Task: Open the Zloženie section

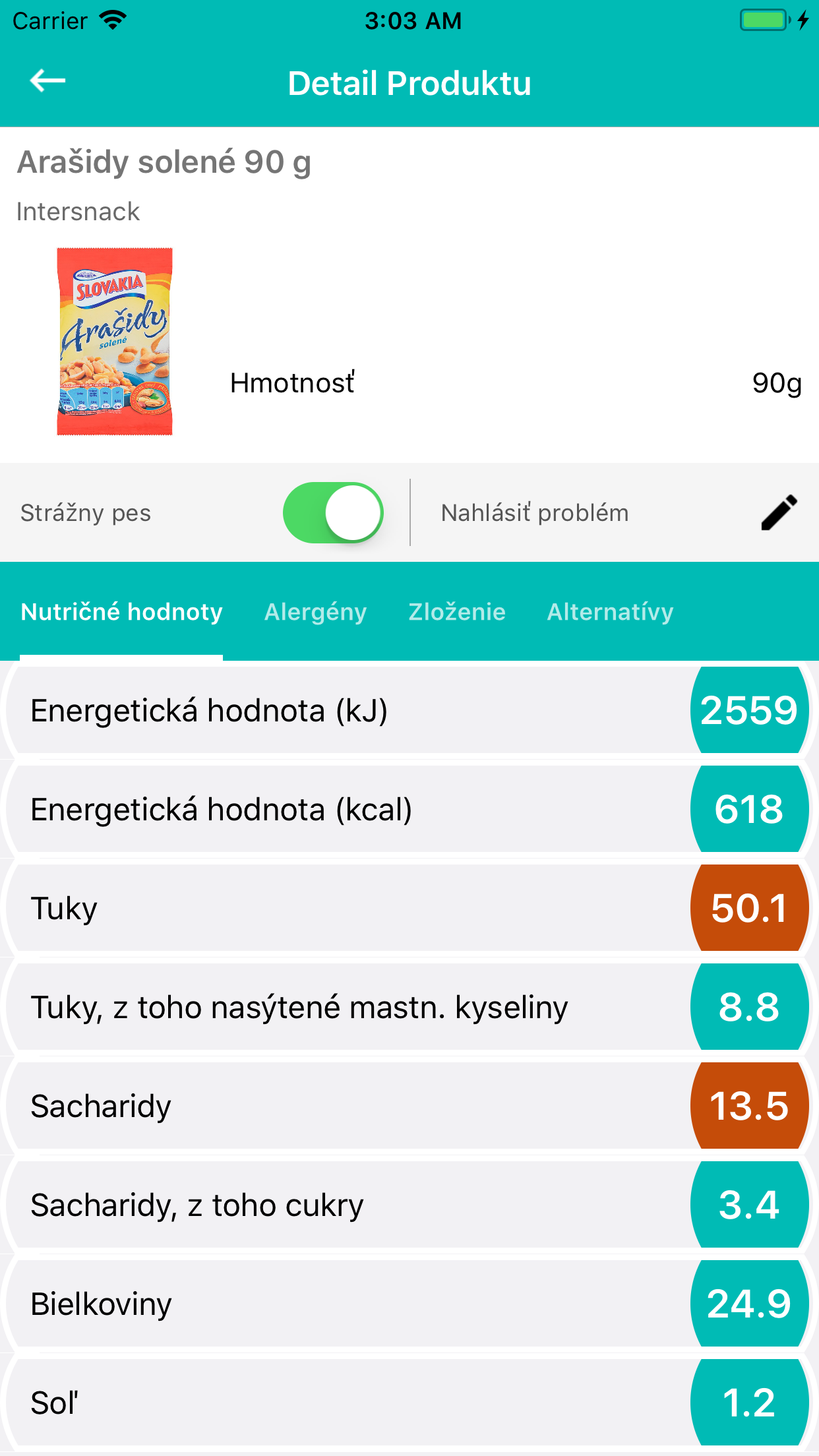Action: click(458, 612)
